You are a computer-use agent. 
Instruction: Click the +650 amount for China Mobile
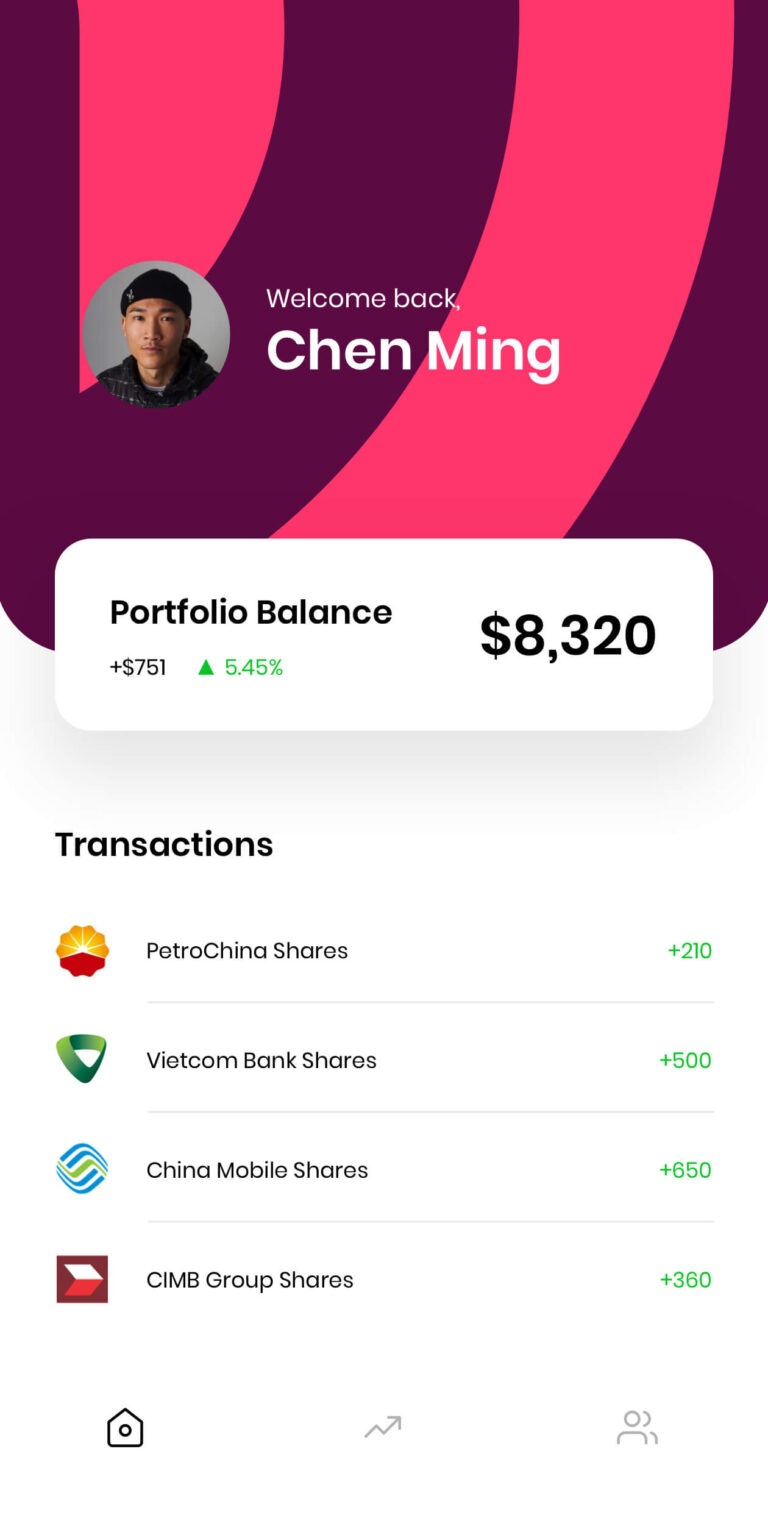[x=685, y=1169]
